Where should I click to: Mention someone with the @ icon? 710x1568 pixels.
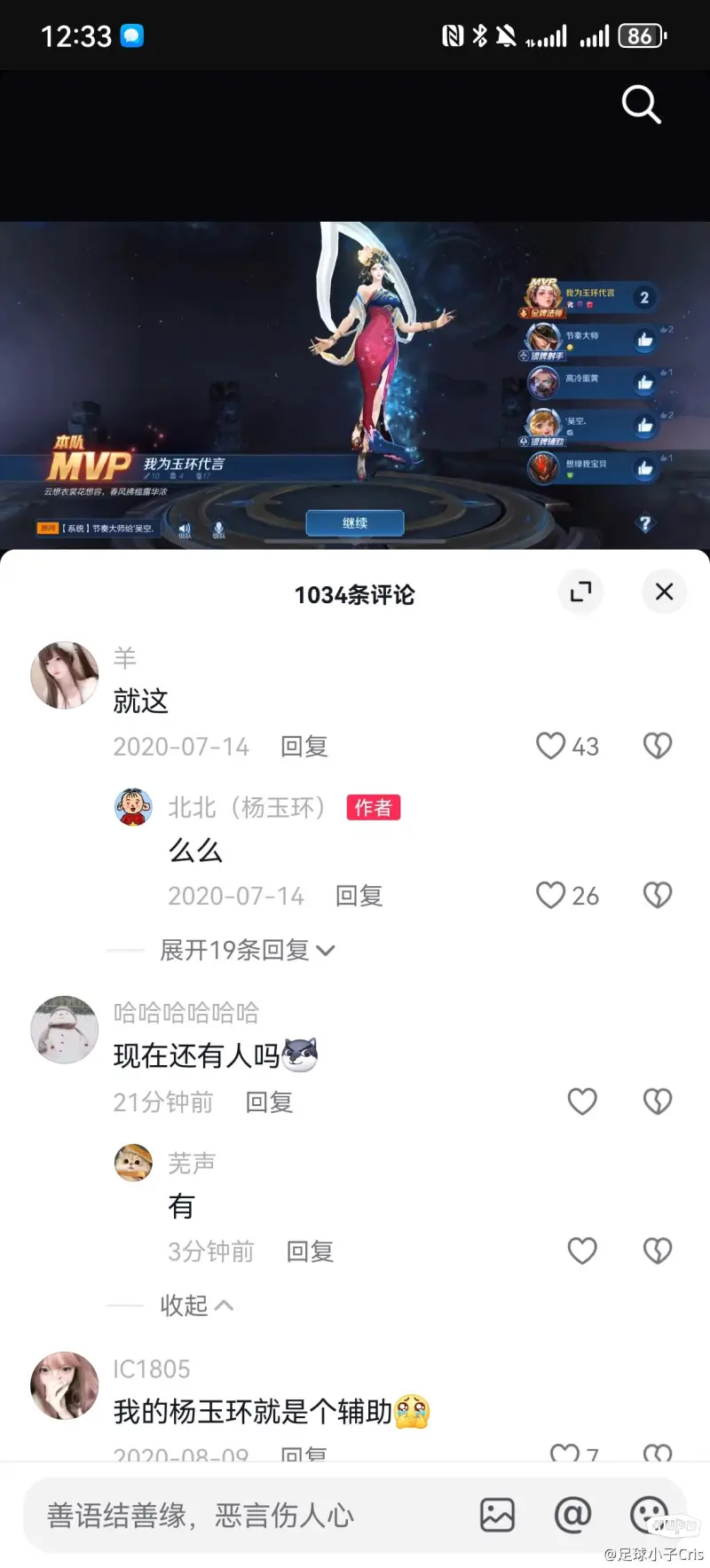[572, 1515]
